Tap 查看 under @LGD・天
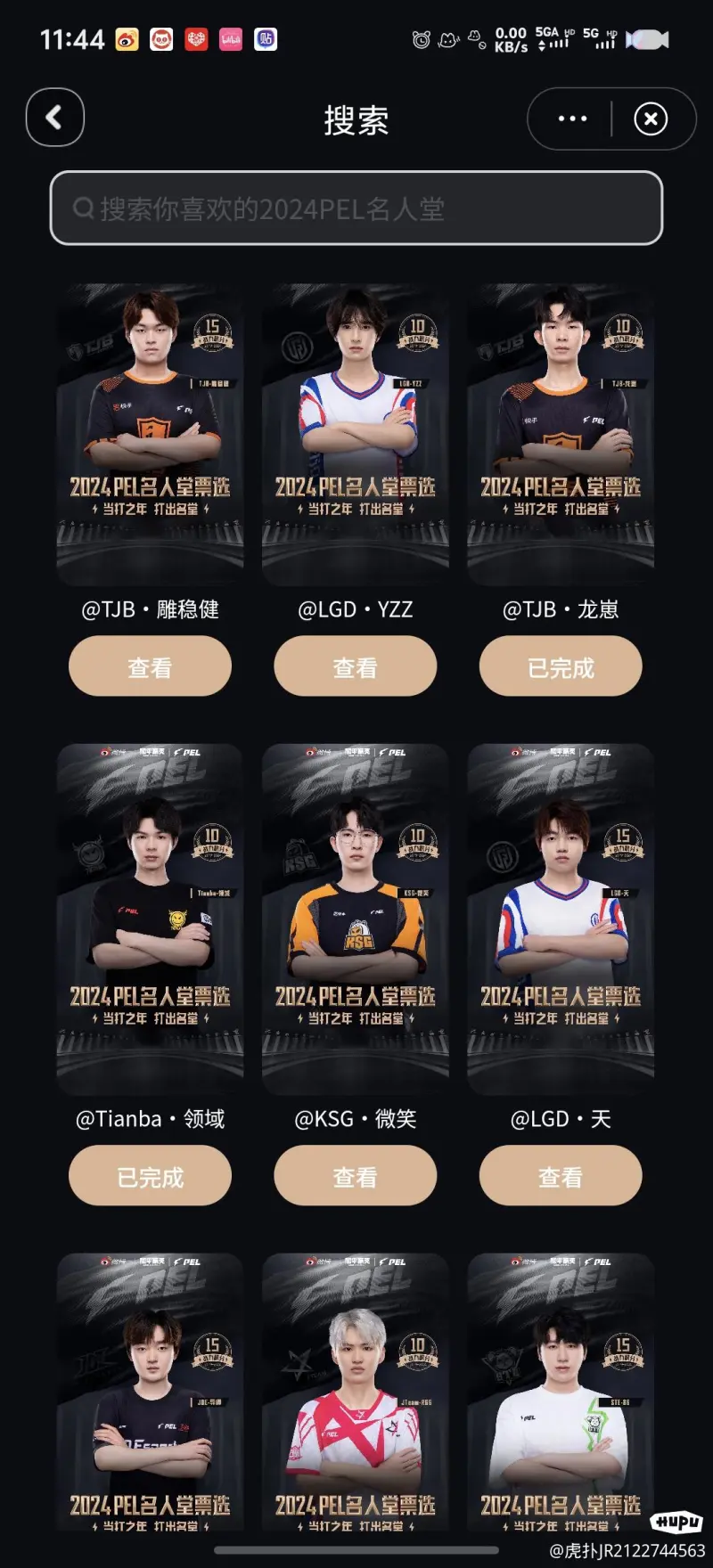Screen dimensions: 713x1568 561,1176
